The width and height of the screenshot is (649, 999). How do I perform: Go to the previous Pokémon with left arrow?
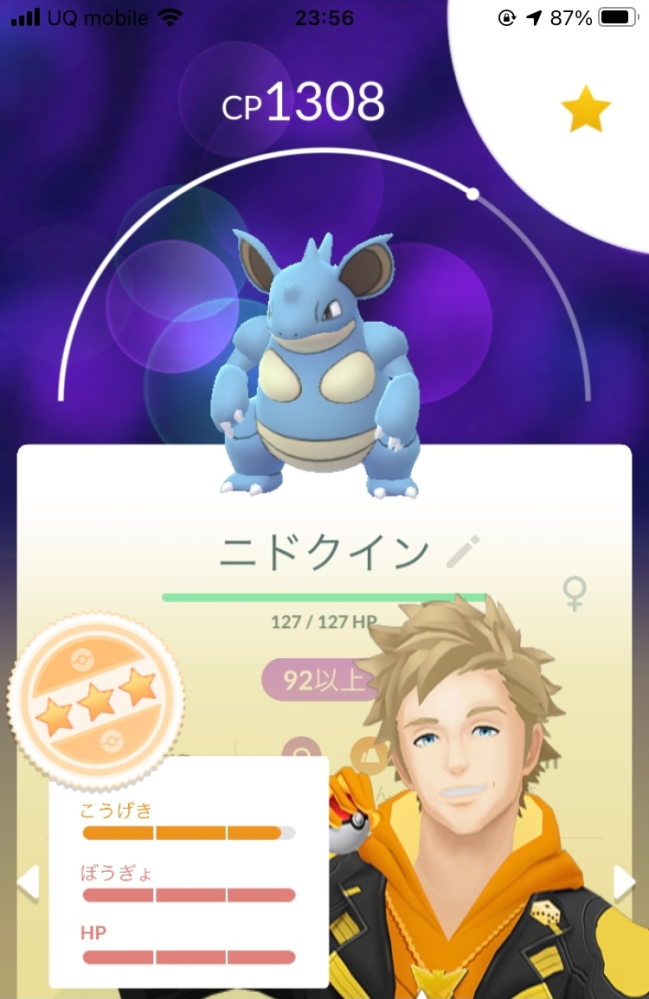point(28,882)
